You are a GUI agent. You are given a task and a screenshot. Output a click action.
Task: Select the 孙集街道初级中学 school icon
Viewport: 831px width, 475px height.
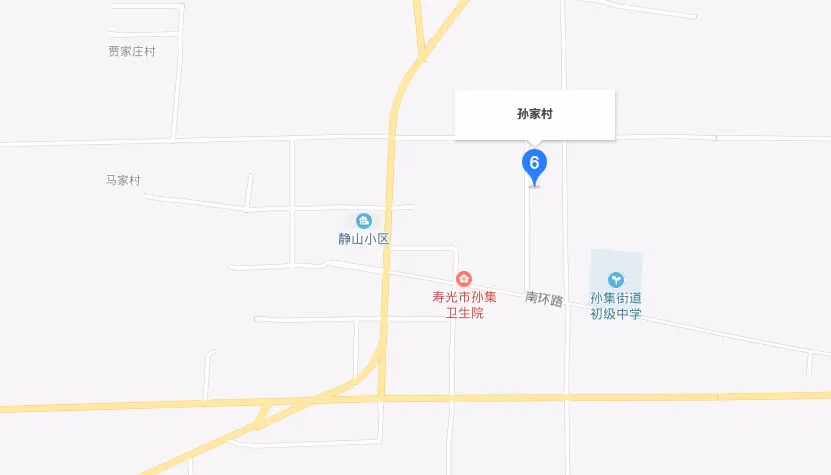point(615,278)
